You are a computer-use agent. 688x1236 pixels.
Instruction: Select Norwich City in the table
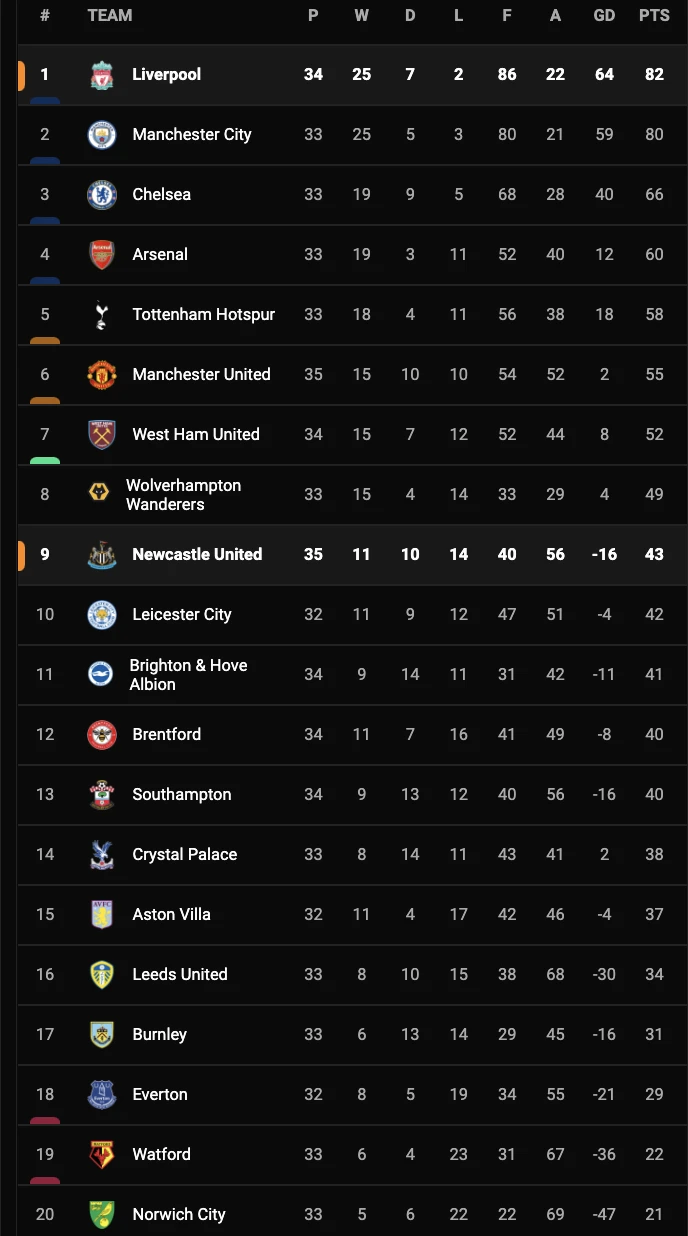(x=178, y=1214)
